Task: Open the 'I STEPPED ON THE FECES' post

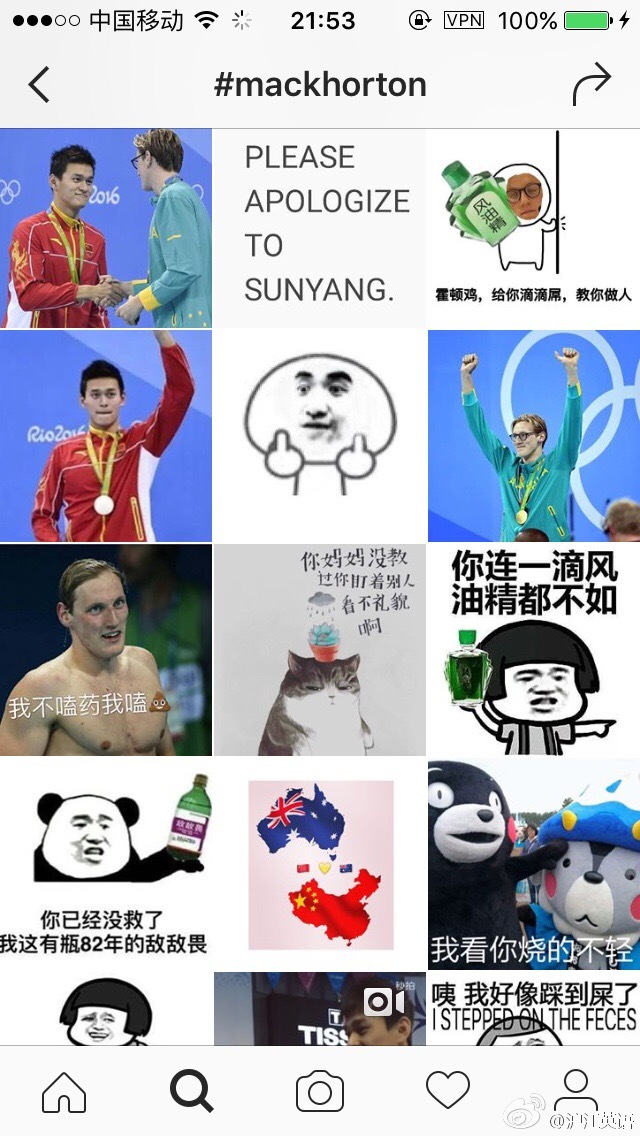Action: 534,1010
